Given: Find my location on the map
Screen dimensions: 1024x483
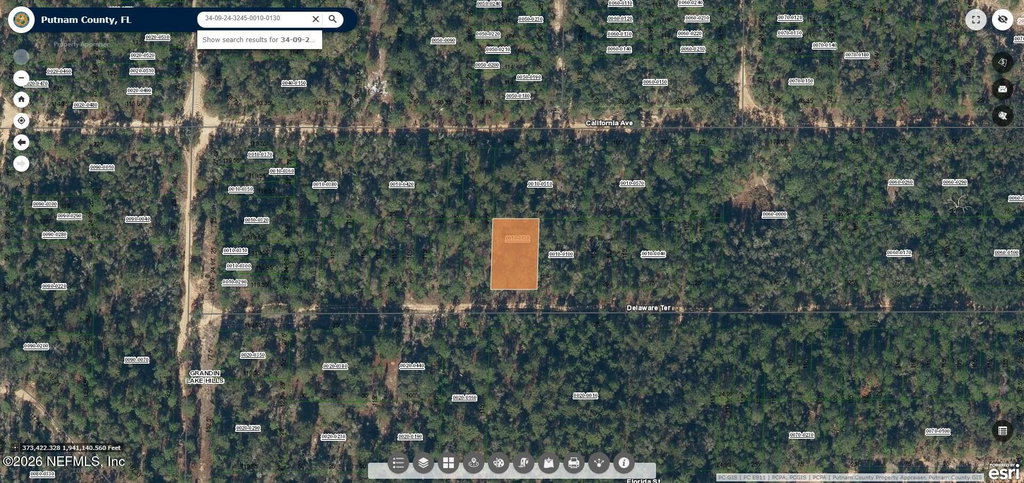Looking at the screenshot, I should click(x=21, y=121).
